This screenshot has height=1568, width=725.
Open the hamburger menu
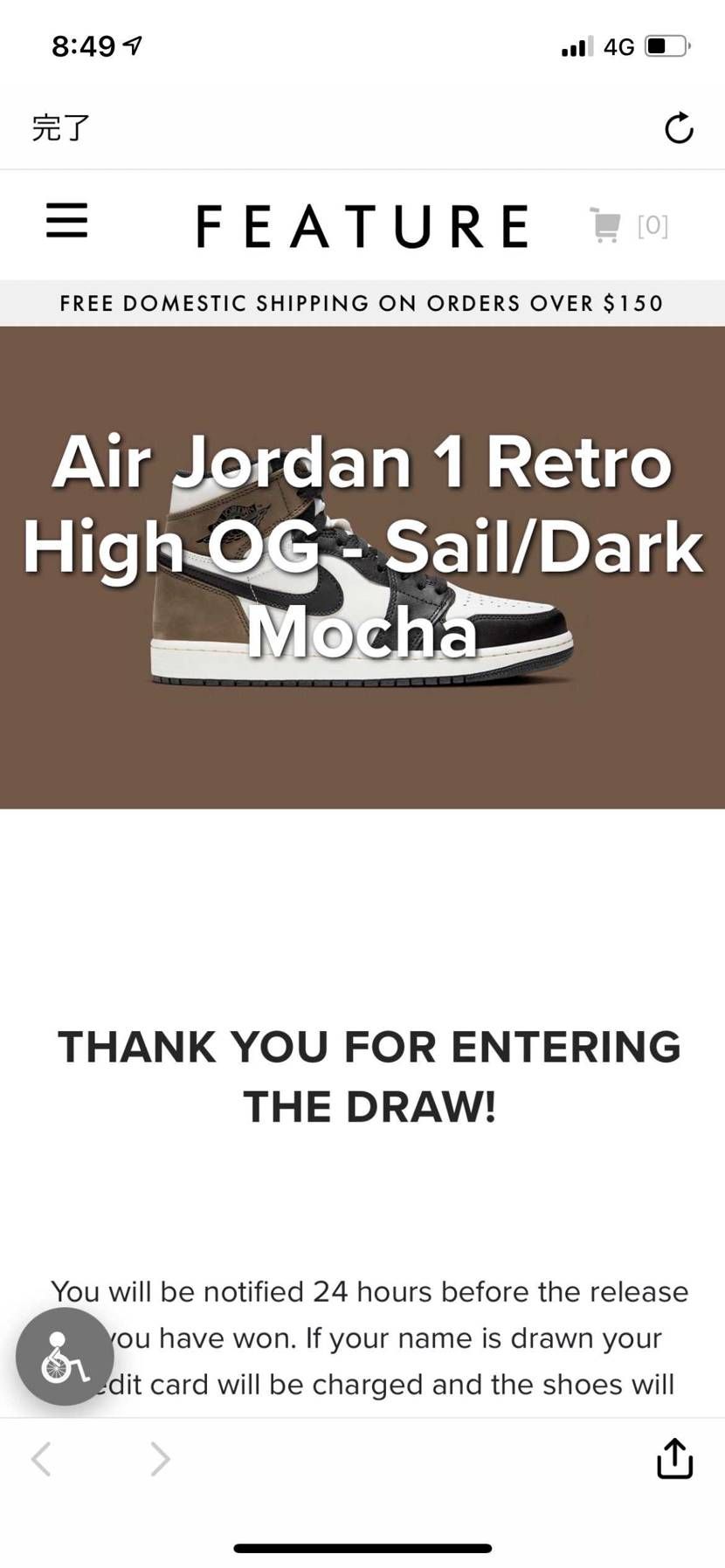click(x=67, y=221)
